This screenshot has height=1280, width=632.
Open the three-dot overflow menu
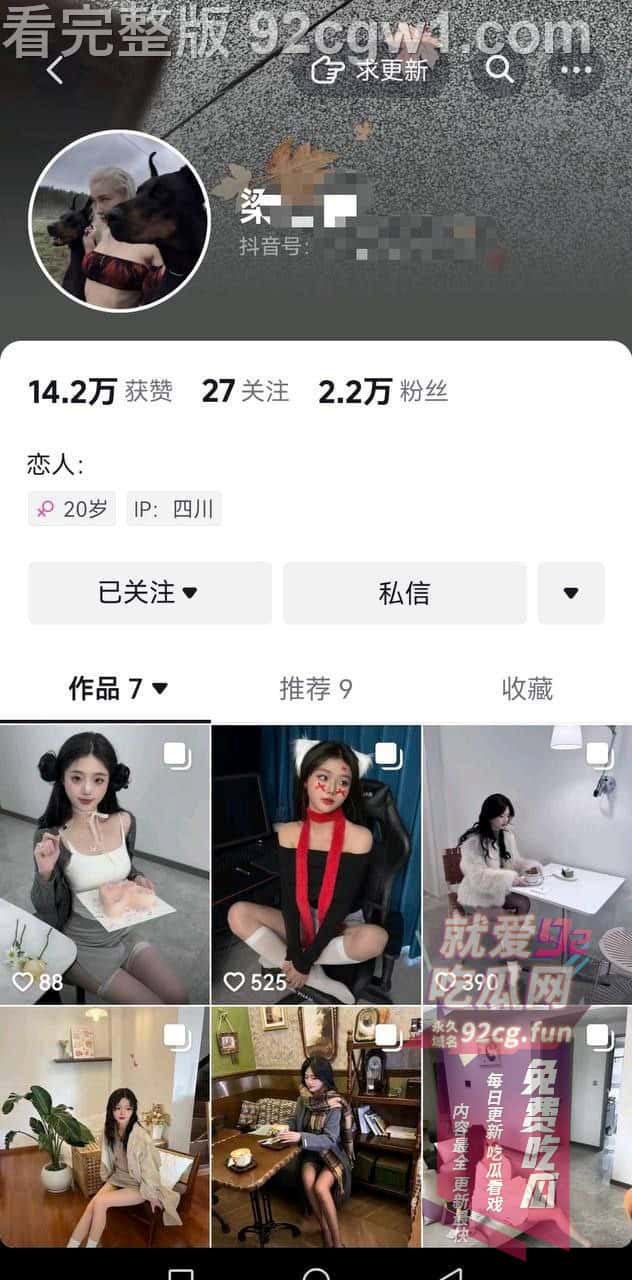point(576,69)
